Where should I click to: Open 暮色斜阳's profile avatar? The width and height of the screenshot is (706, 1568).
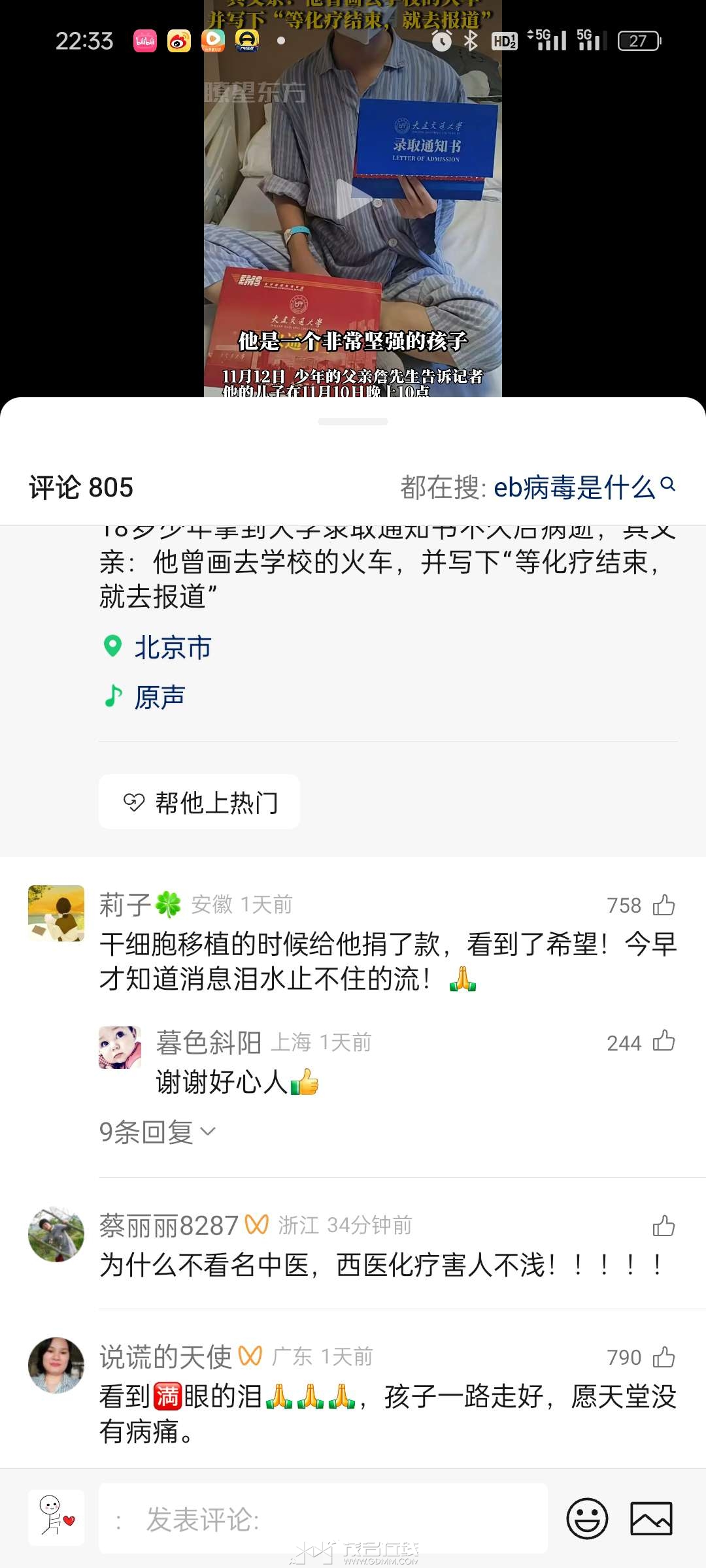[120, 1047]
